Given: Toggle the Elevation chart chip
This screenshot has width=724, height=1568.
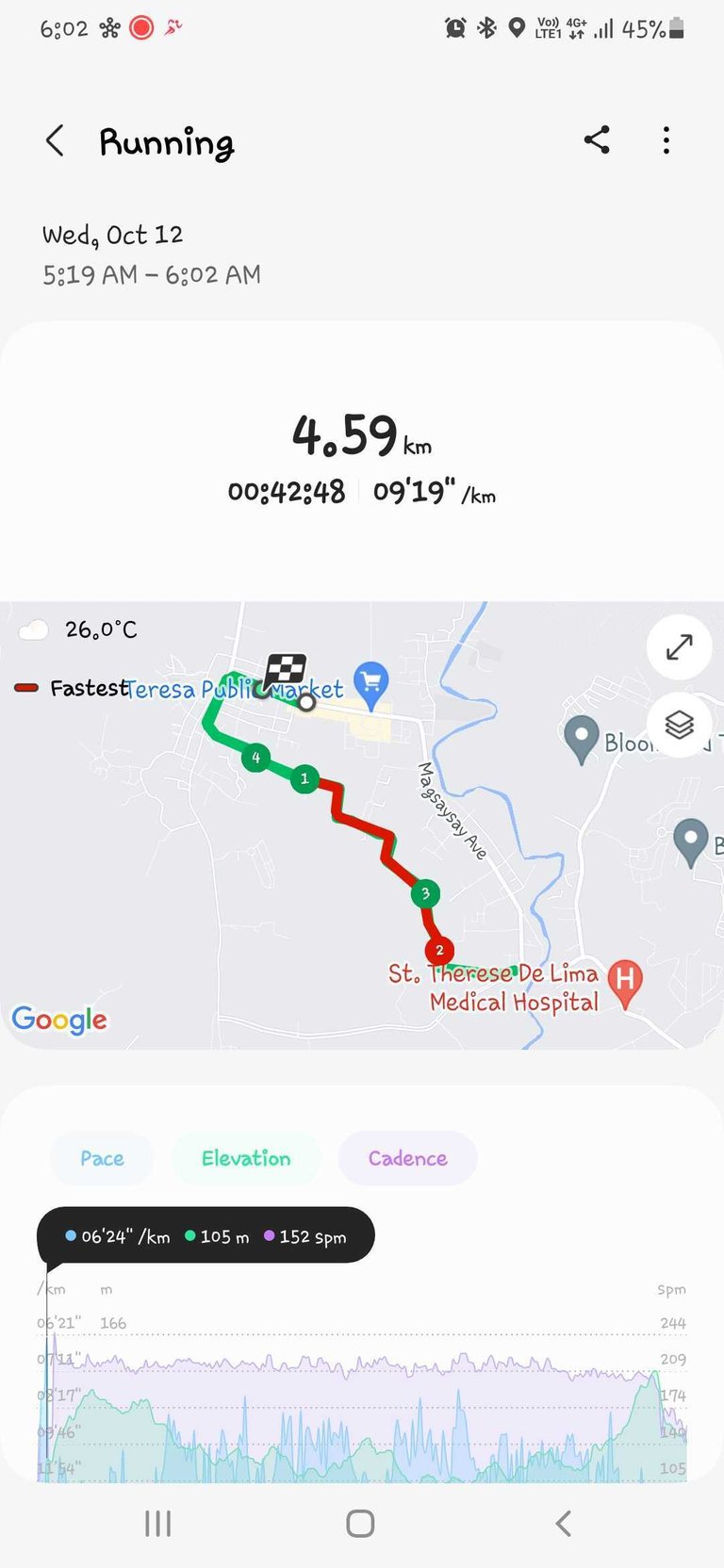Looking at the screenshot, I should coord(246,1158).
